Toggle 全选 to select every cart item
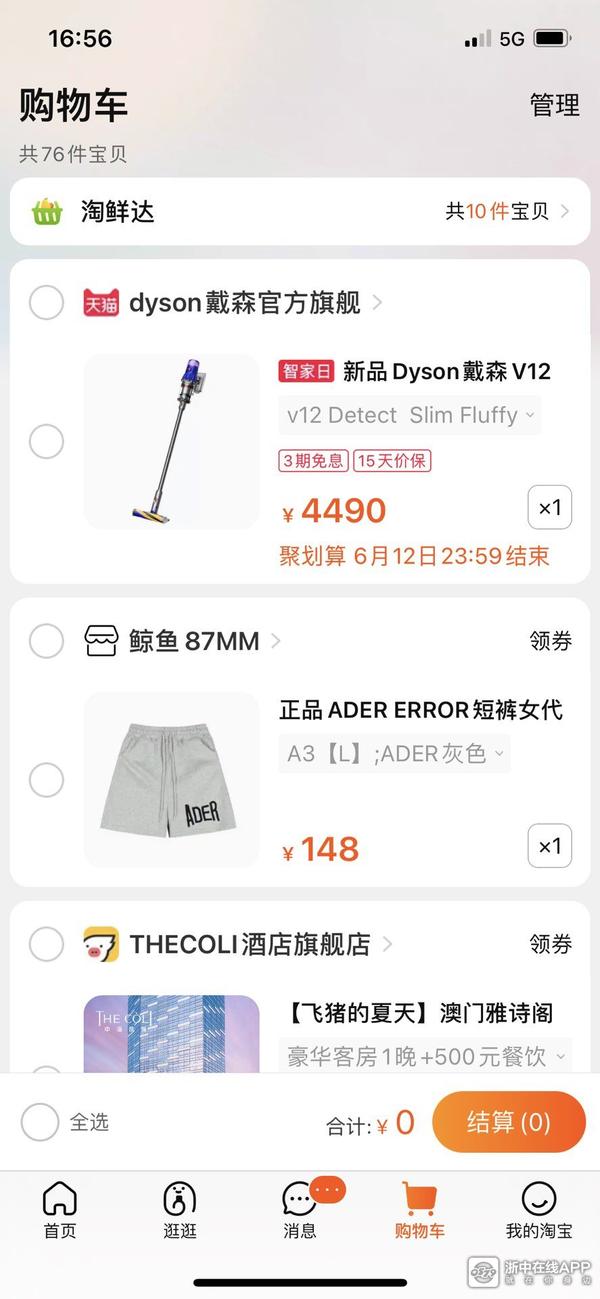 click(40, 1122)
